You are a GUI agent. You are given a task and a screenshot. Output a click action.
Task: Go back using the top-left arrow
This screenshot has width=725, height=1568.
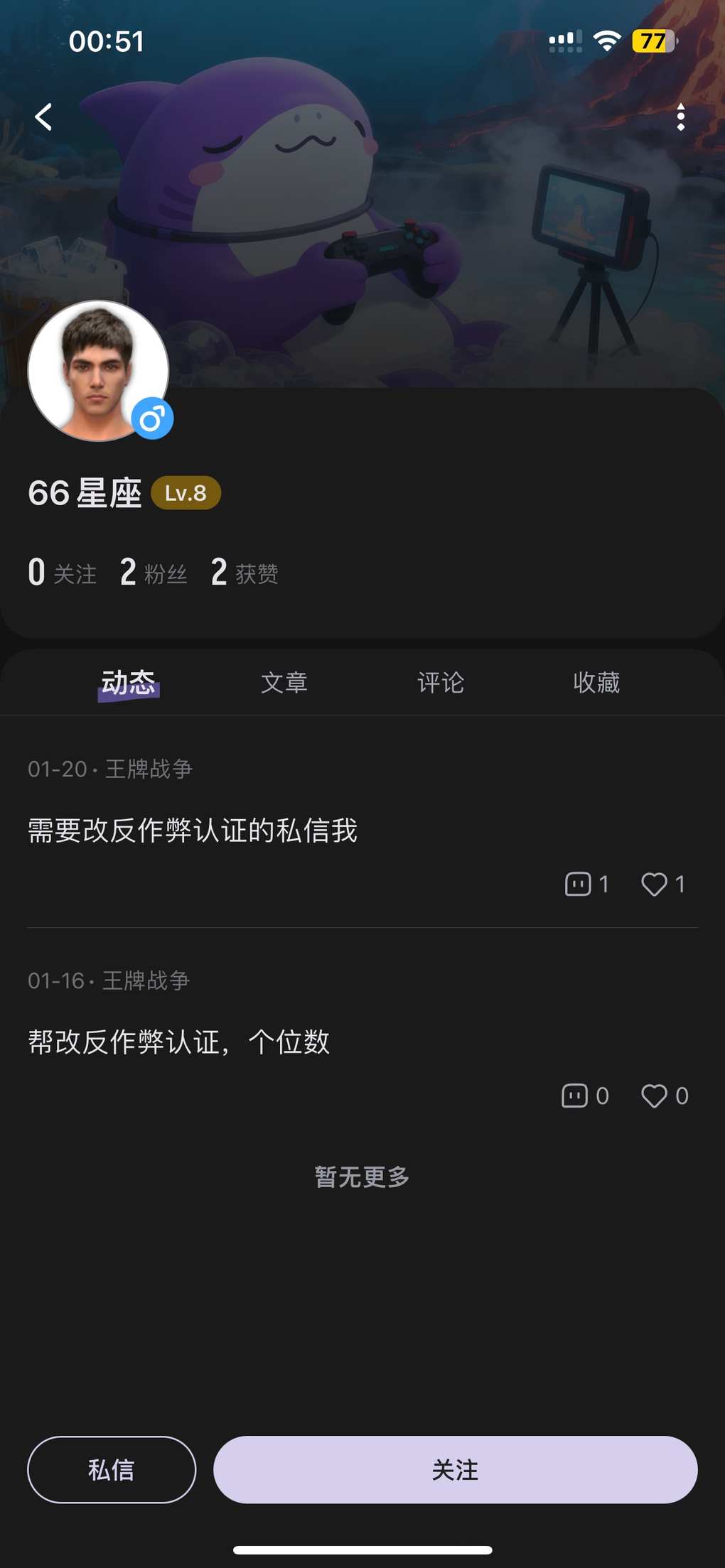[44, 117]
